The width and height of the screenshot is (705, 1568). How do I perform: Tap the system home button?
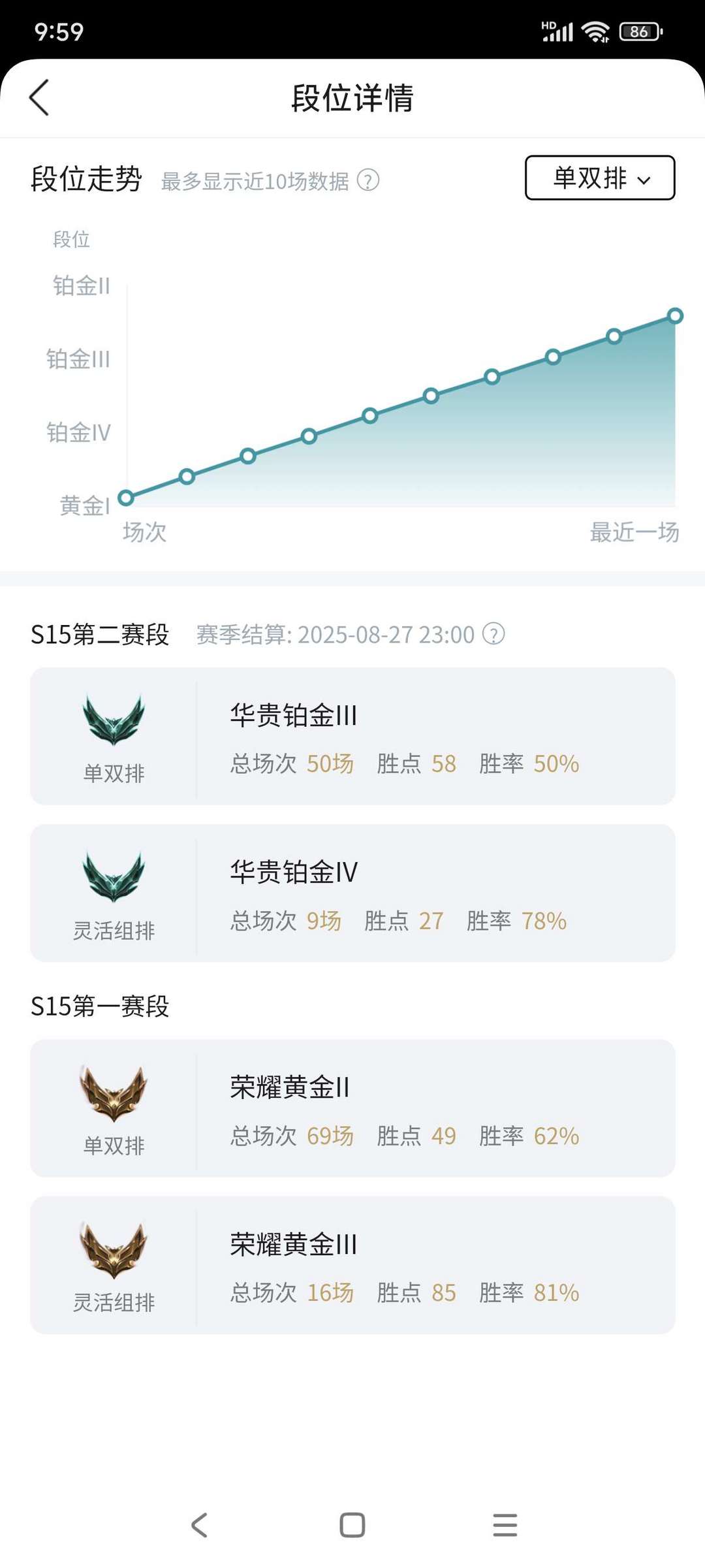(352, 1525)
